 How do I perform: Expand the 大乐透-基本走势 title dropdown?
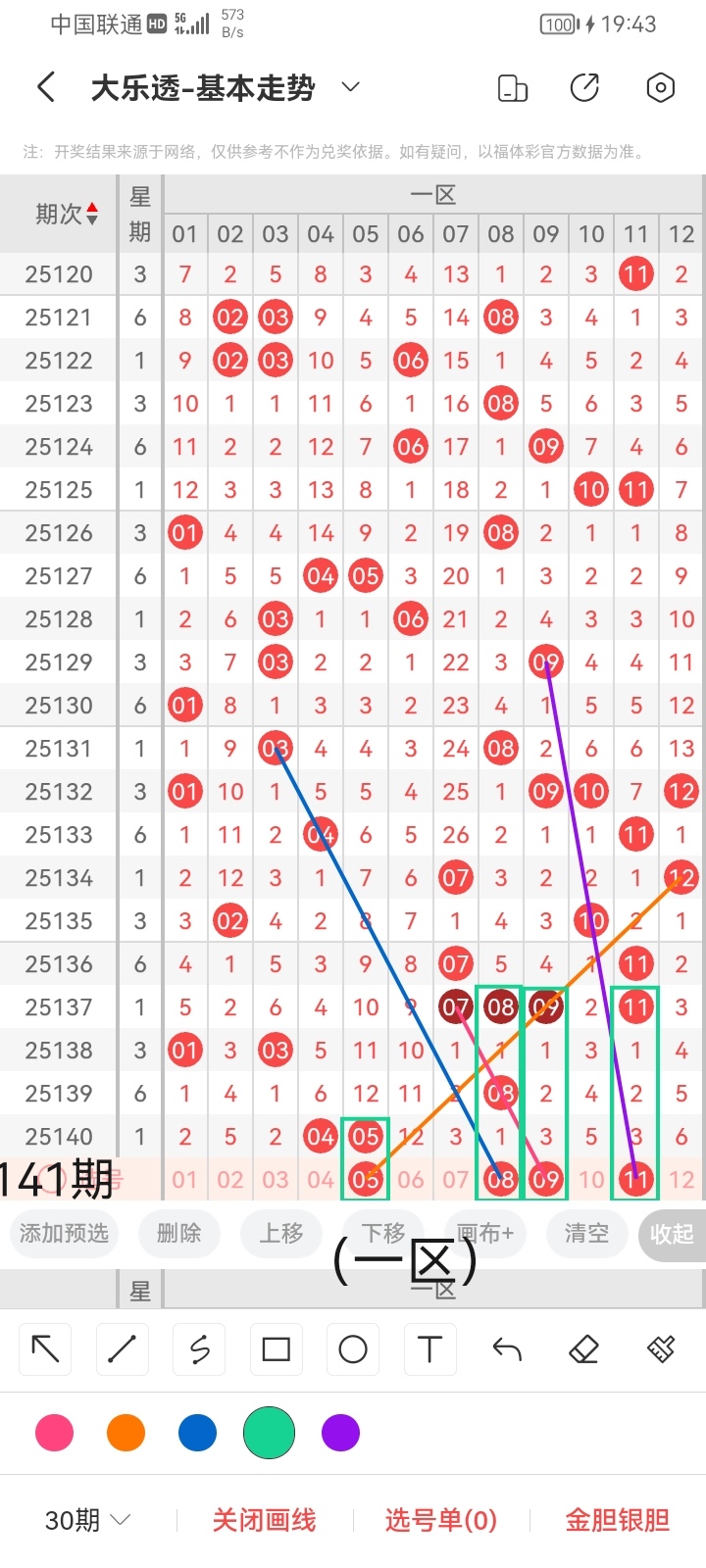tap(350, 87)
